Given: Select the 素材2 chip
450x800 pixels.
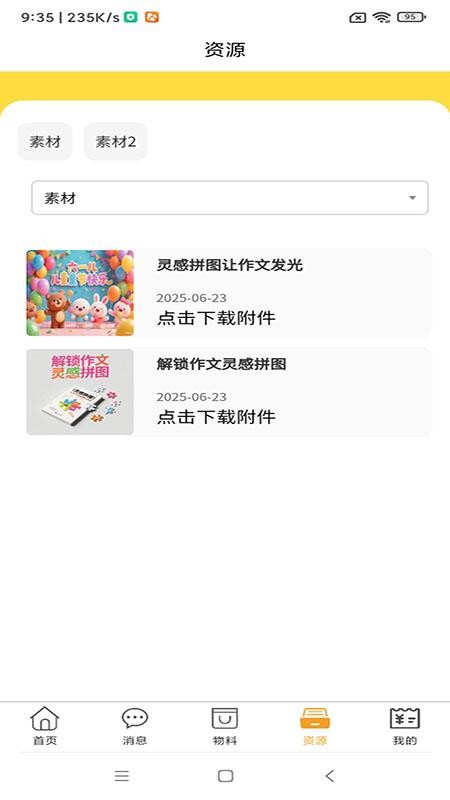Looking at the screenshot, I should 116,141.
